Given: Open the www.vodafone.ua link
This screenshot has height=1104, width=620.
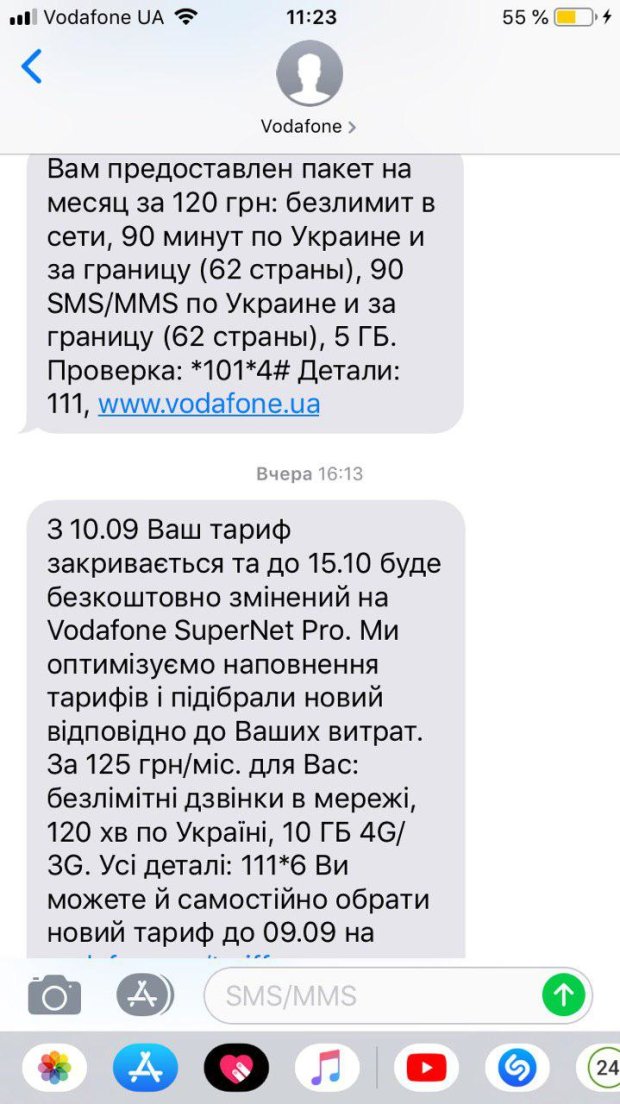Looking at the screenshot, I should click(208, 404).
